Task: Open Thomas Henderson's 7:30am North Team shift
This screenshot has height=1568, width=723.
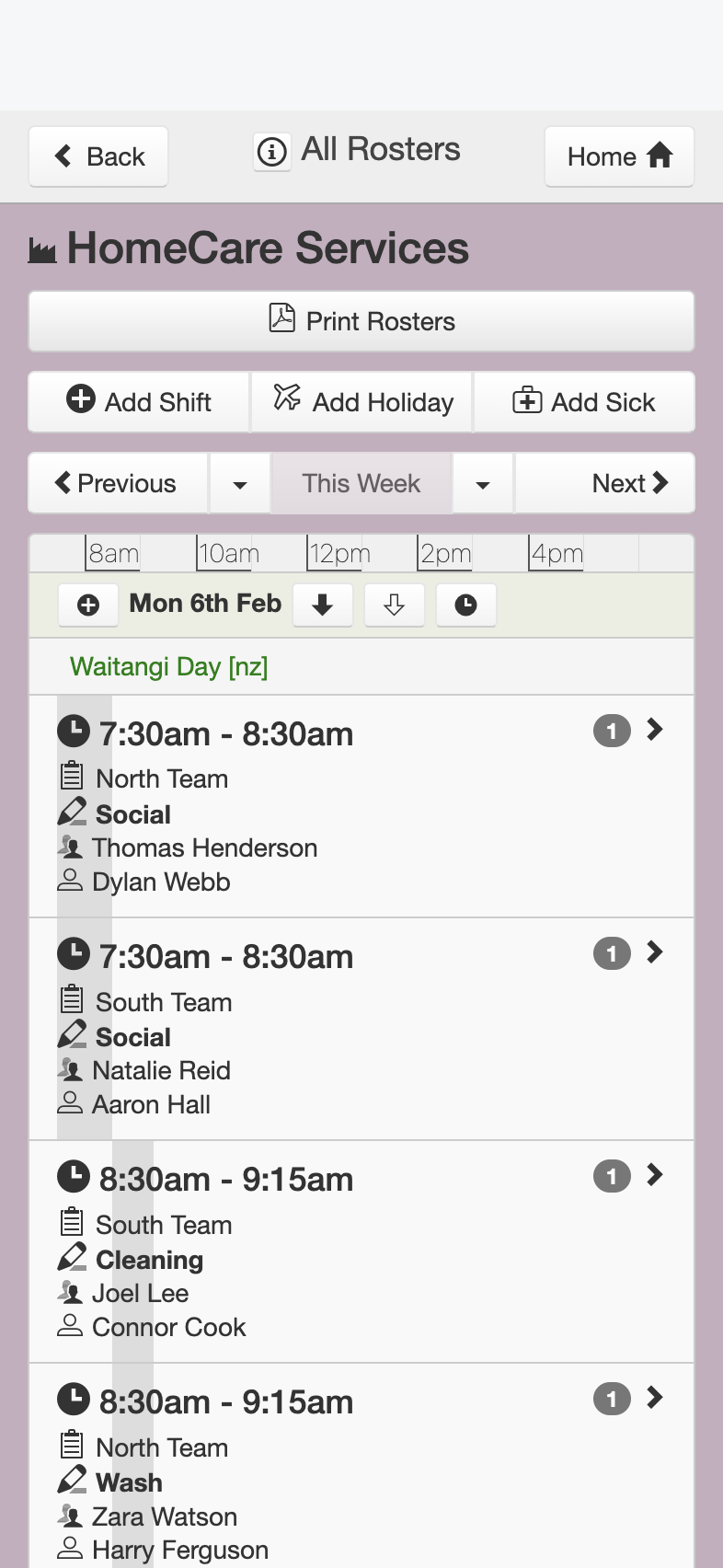Action: 361,806
